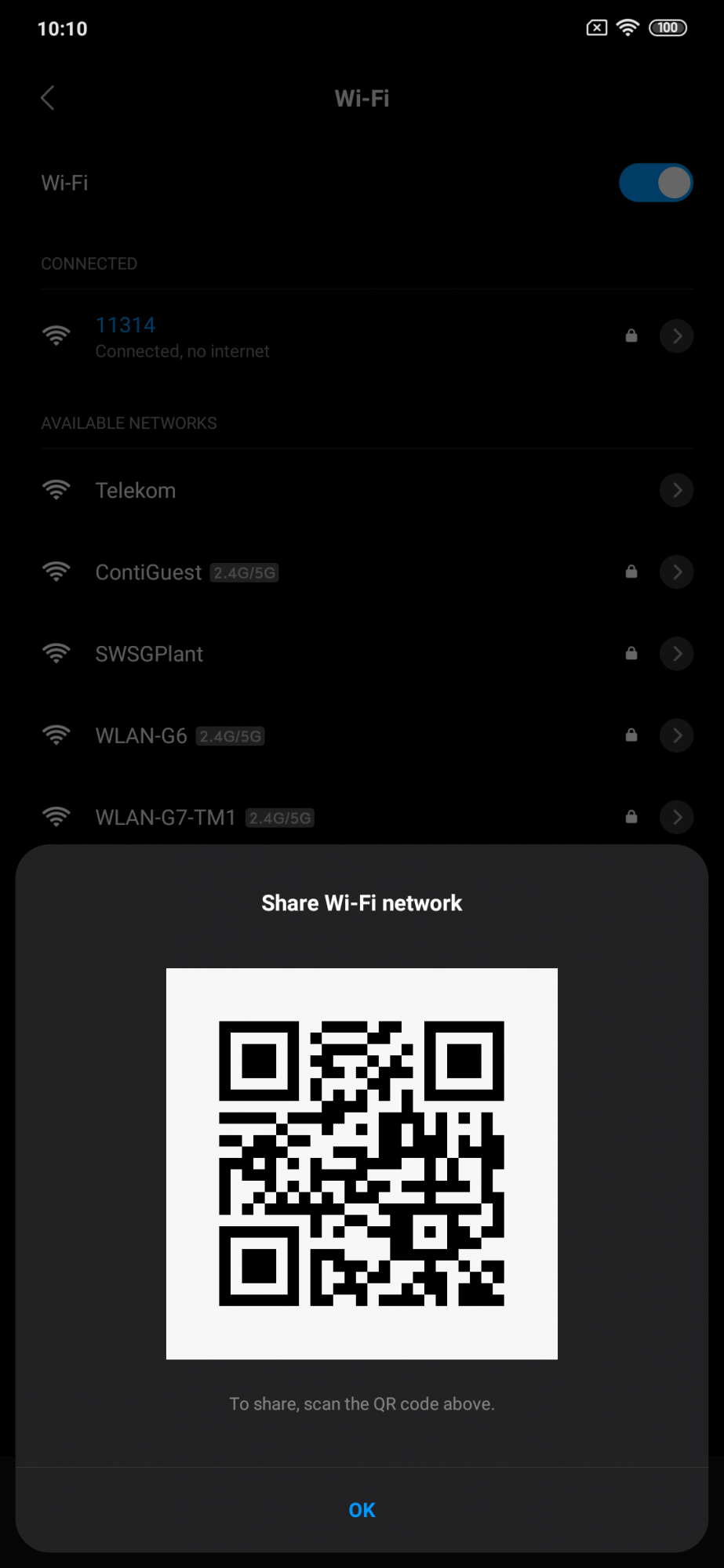The image size is (724, 1568).
Task: Confirm with the OK button
Action: click(x=362, y=1509)
